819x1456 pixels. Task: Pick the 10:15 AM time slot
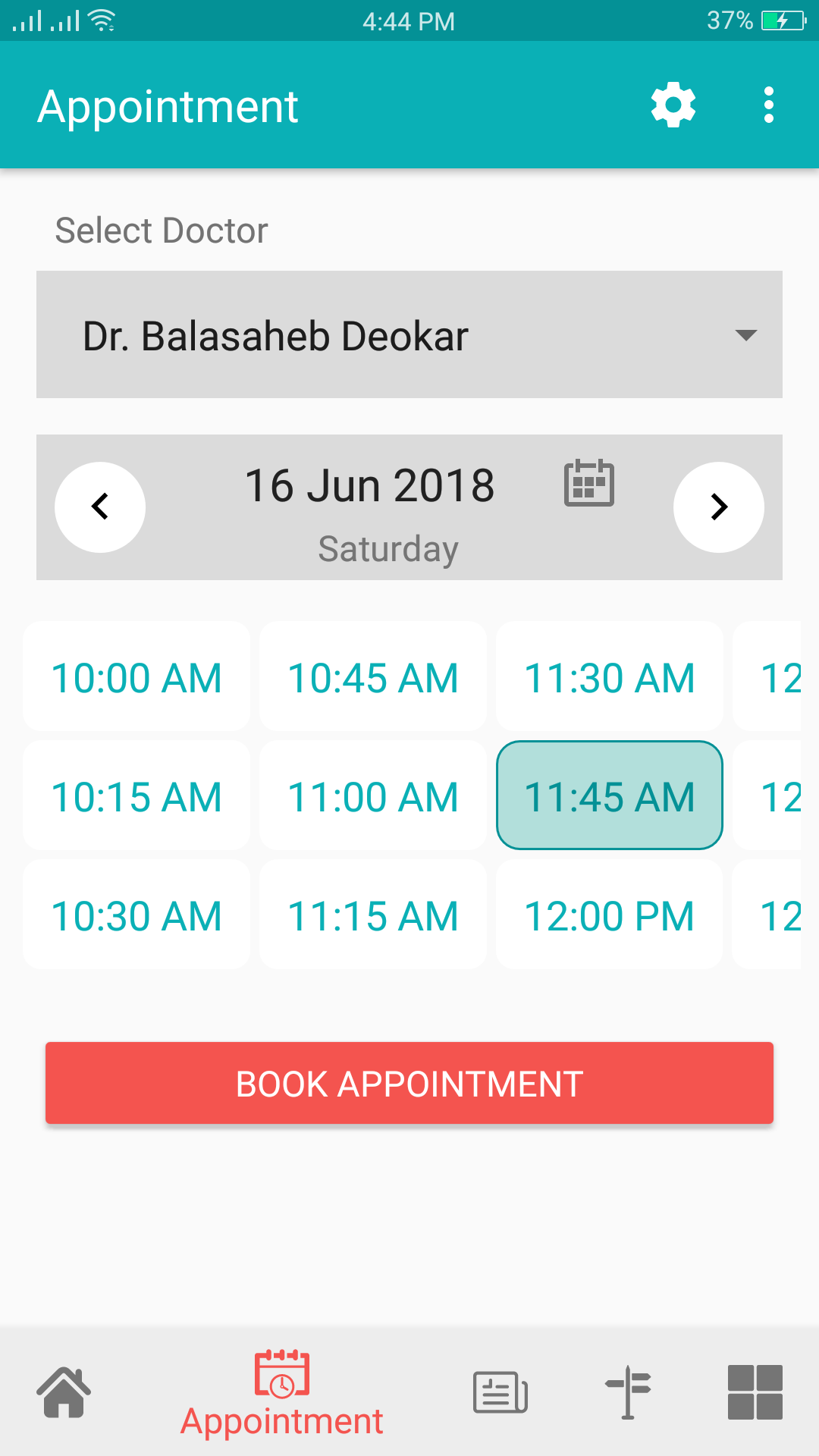[x=136, y=796]
